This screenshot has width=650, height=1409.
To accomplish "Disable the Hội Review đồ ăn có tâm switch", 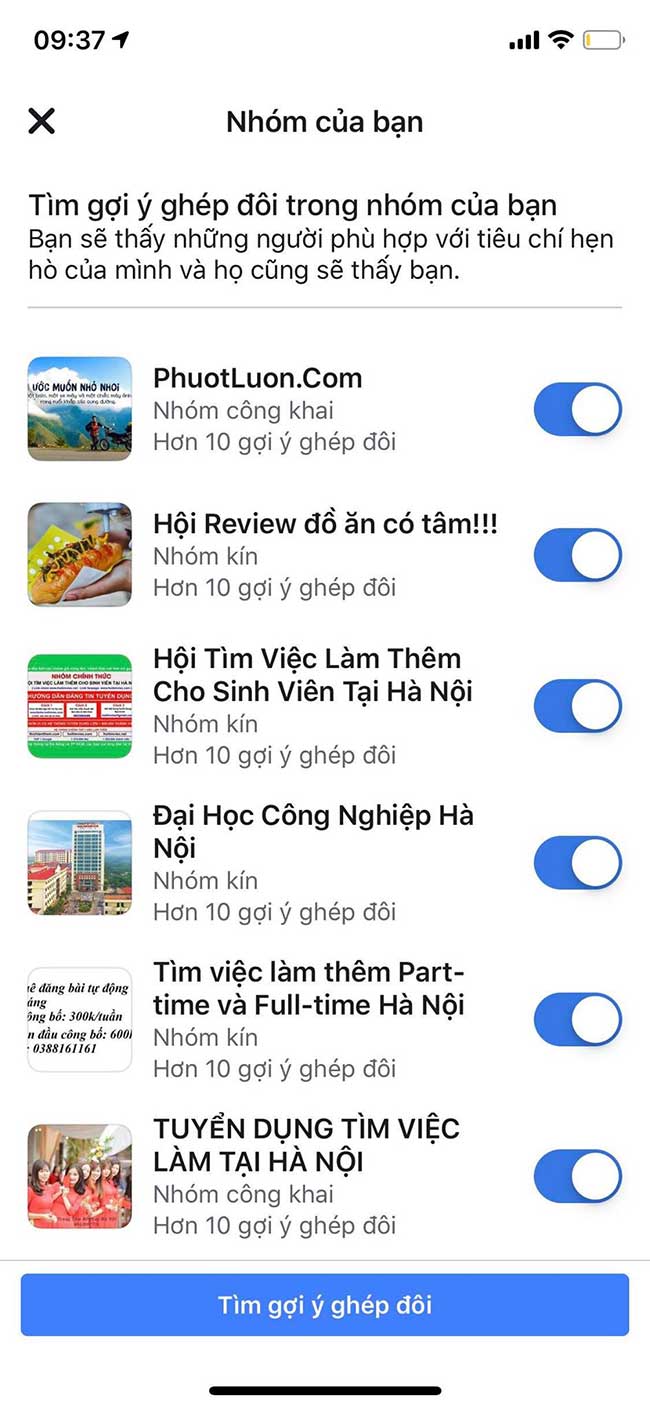I will tap(577, 555).
